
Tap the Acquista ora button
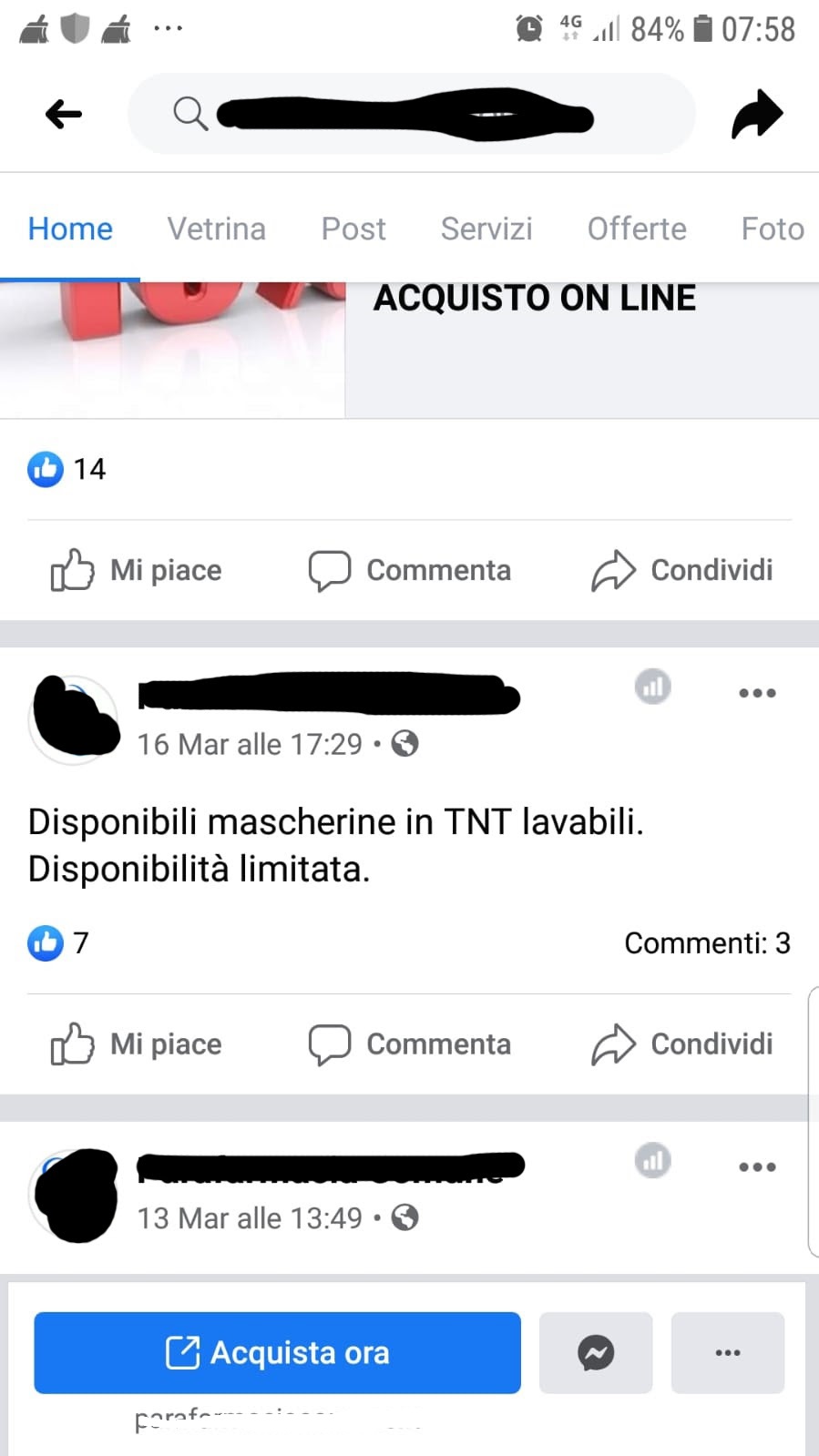tap(277, 1353)
